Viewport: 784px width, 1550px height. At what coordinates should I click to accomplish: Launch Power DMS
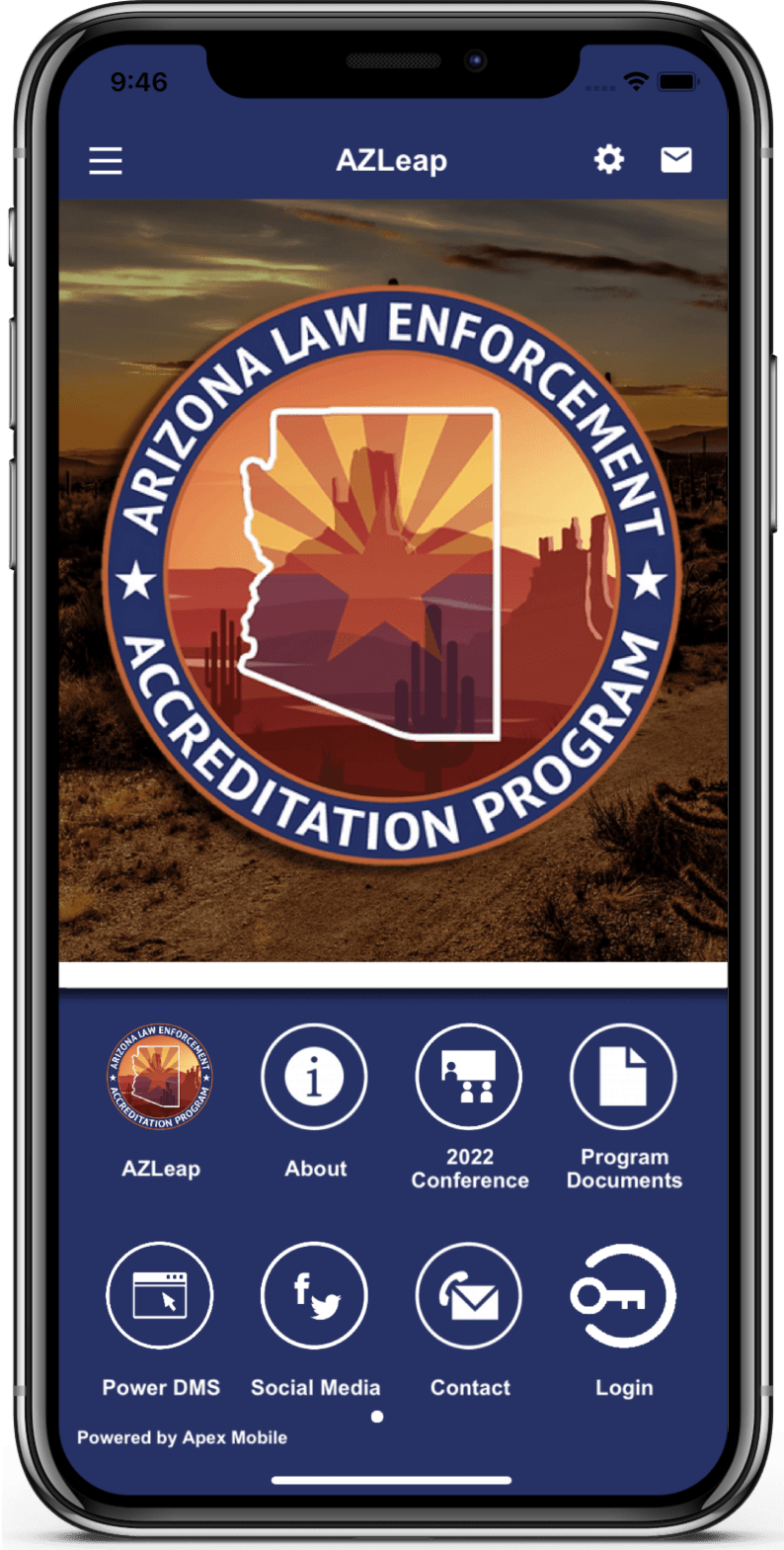pos(160,1296)
